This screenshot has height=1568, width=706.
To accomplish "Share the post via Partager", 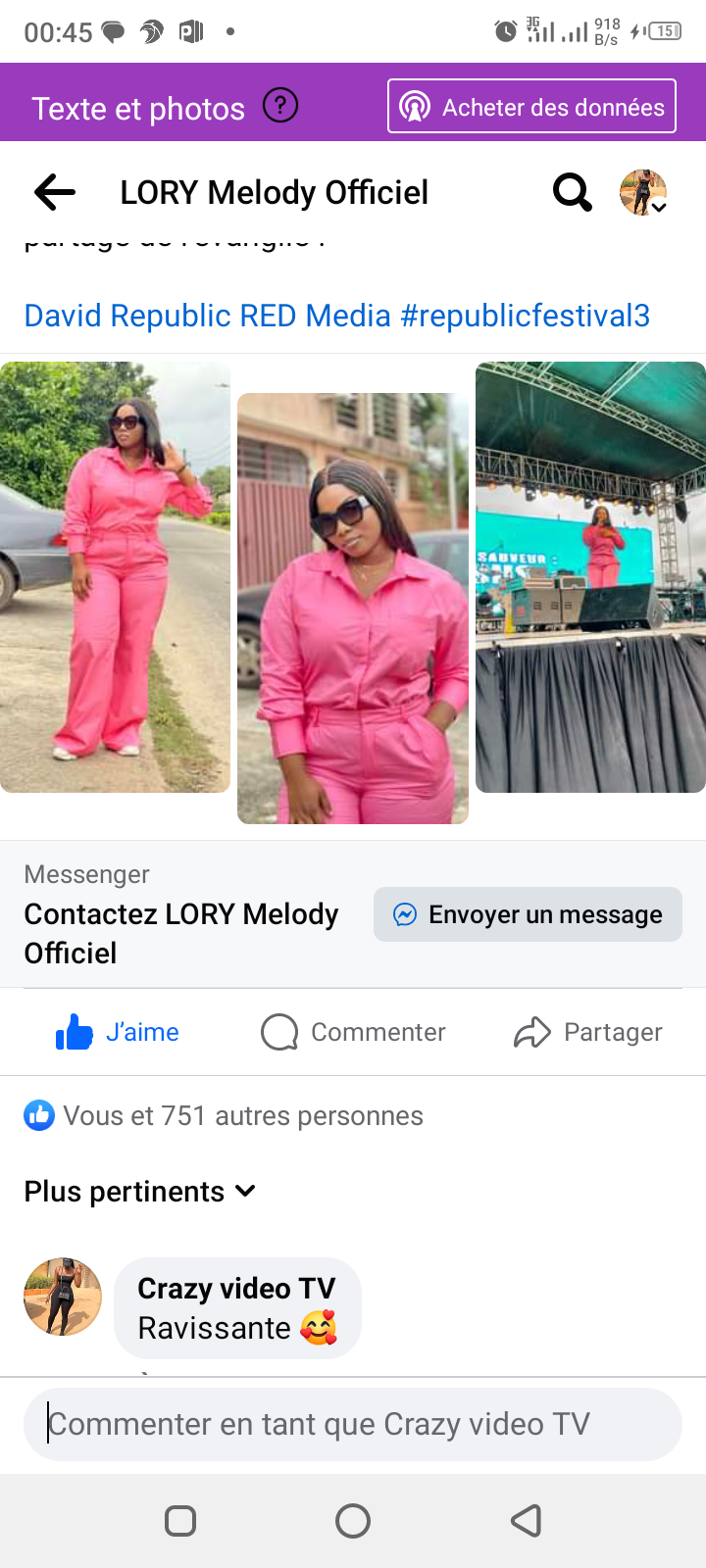I will pyautogui.click(x=588, y=1032).
